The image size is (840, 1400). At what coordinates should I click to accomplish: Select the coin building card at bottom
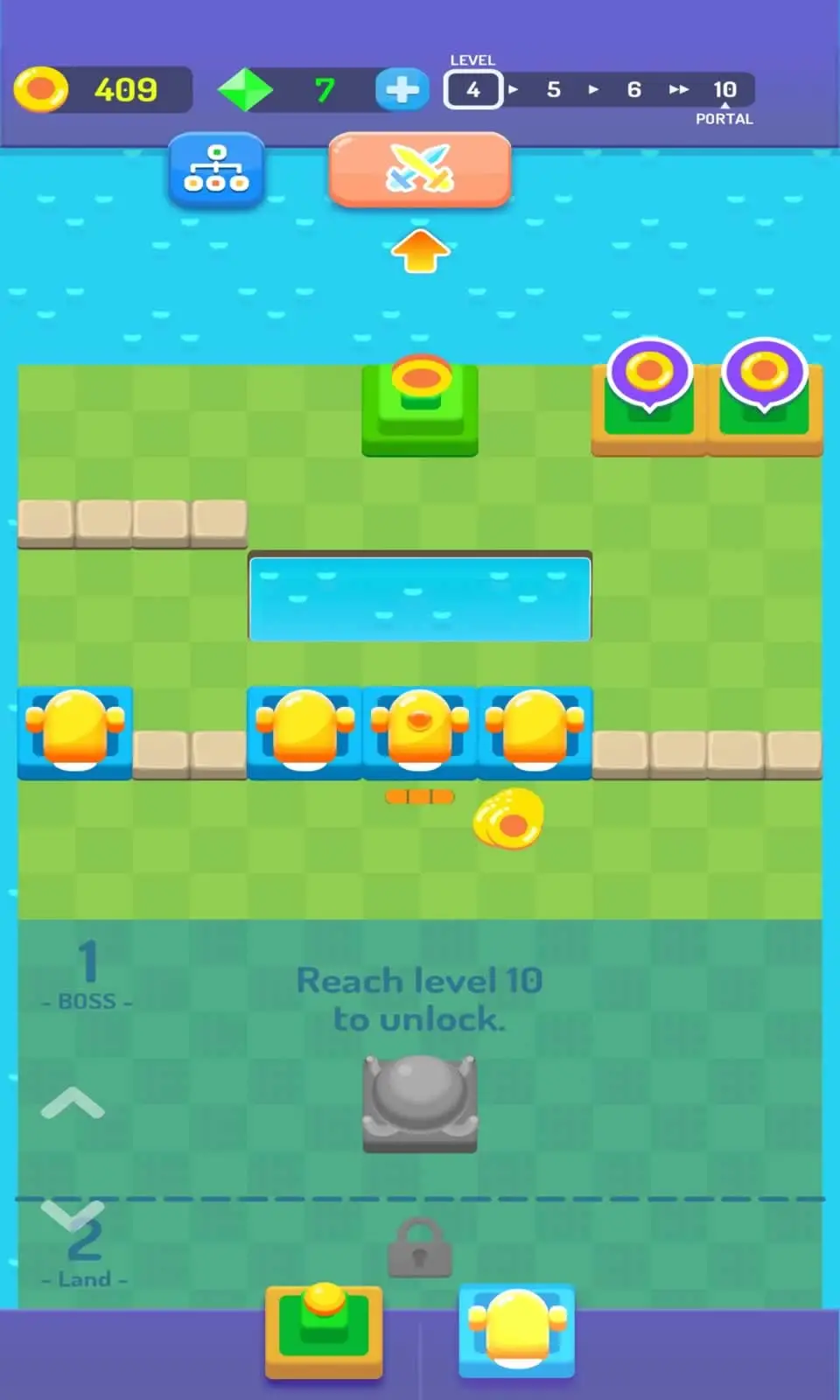click(324, 1332)
